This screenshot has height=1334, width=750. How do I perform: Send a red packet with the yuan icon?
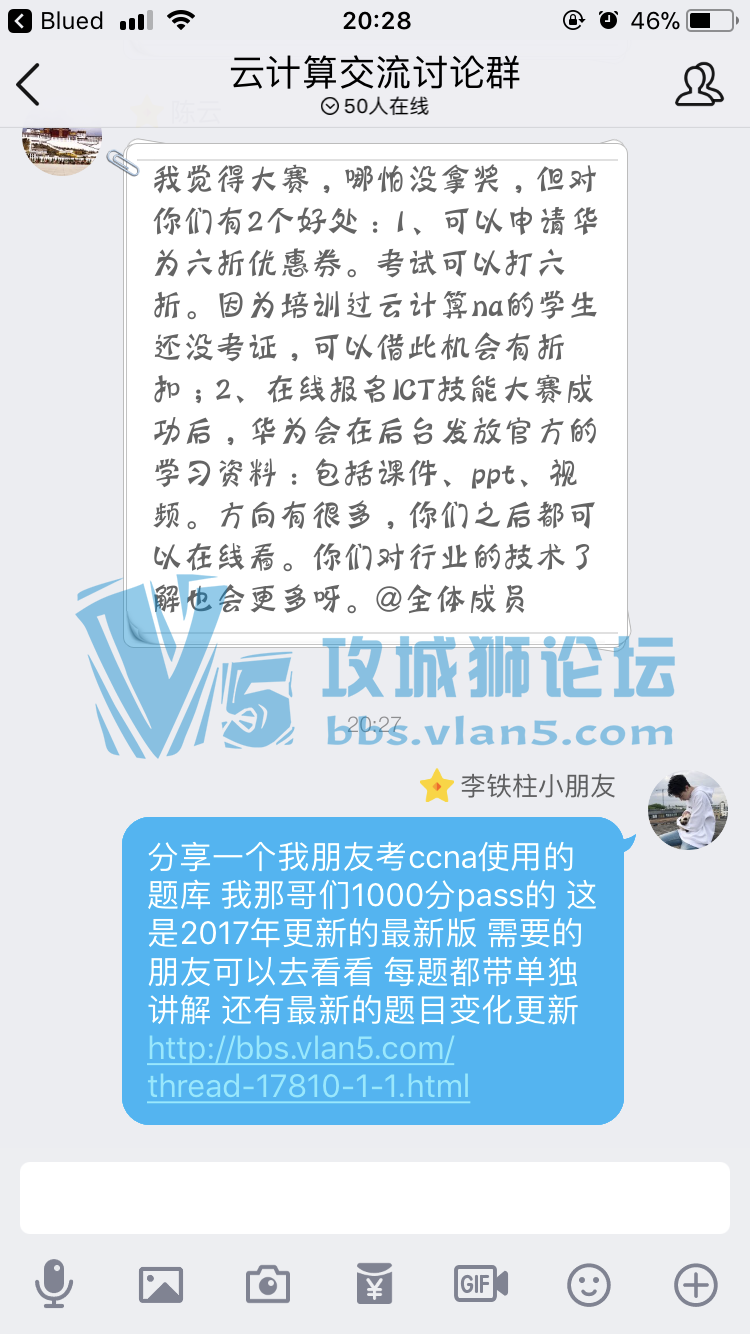[374, 1284]
